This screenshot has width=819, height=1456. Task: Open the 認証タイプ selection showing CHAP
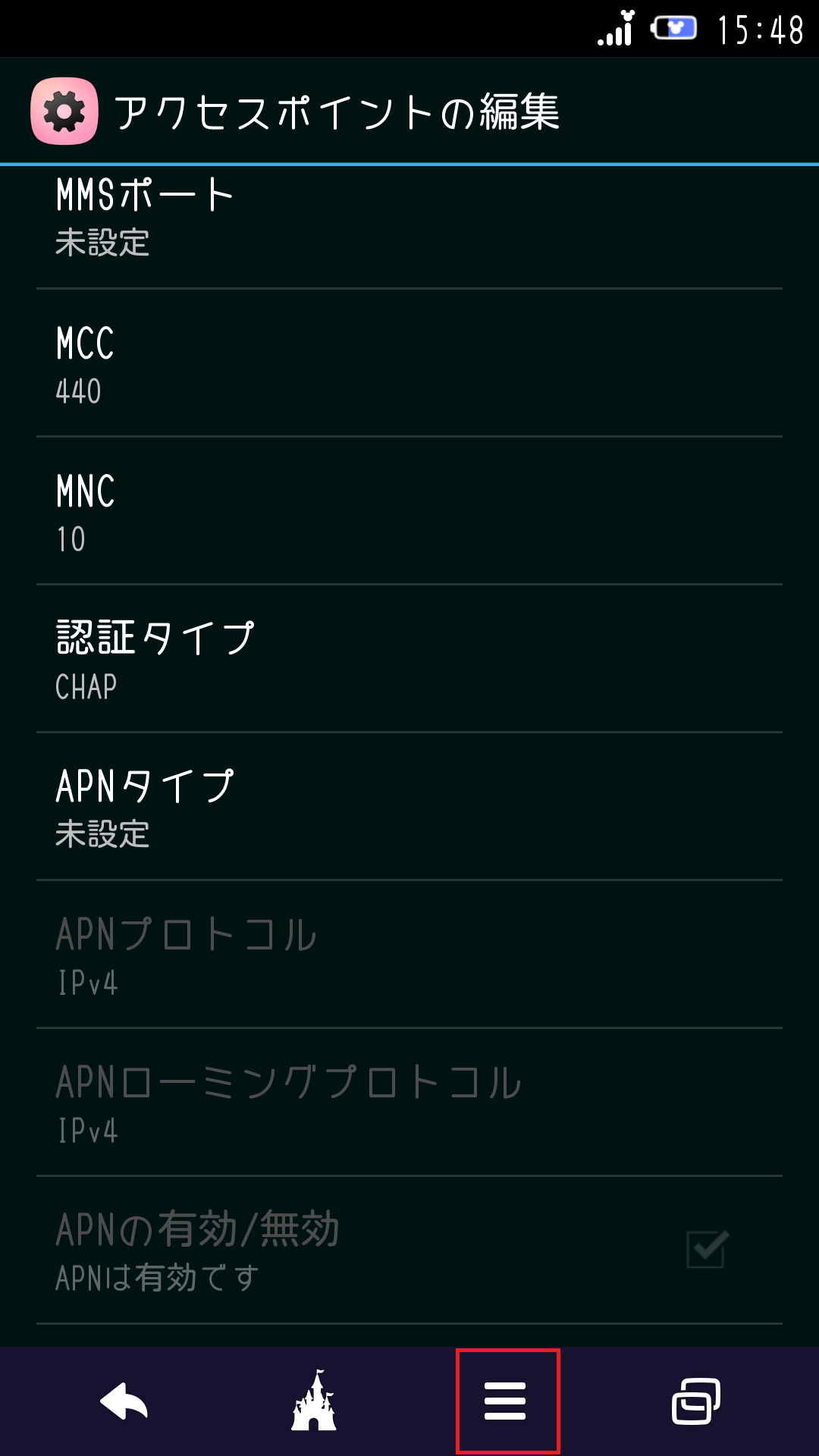coord(409,656)
